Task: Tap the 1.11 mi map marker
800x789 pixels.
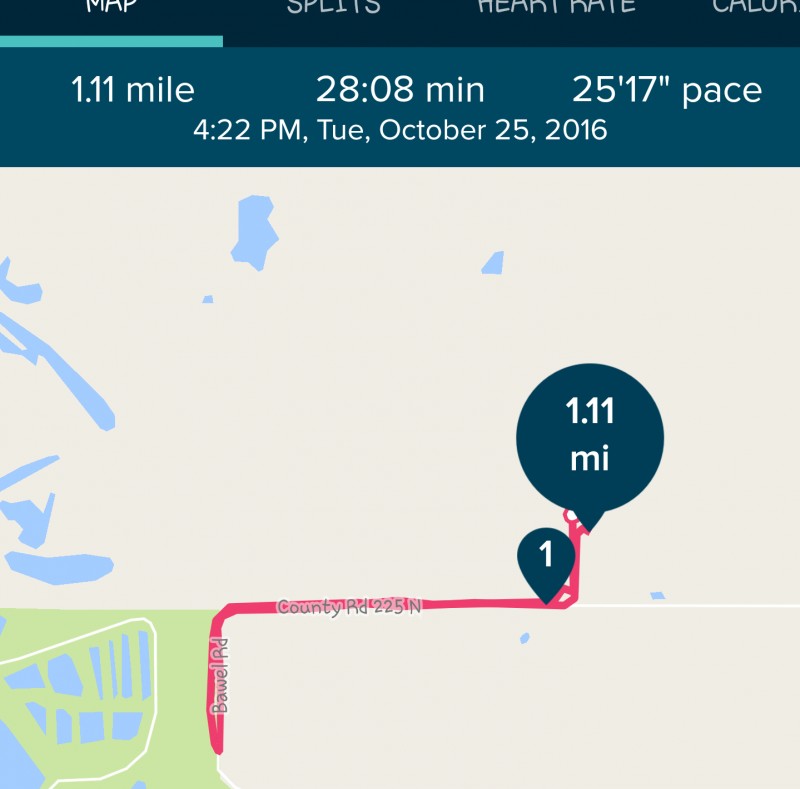Action: (x=590, y=438)
